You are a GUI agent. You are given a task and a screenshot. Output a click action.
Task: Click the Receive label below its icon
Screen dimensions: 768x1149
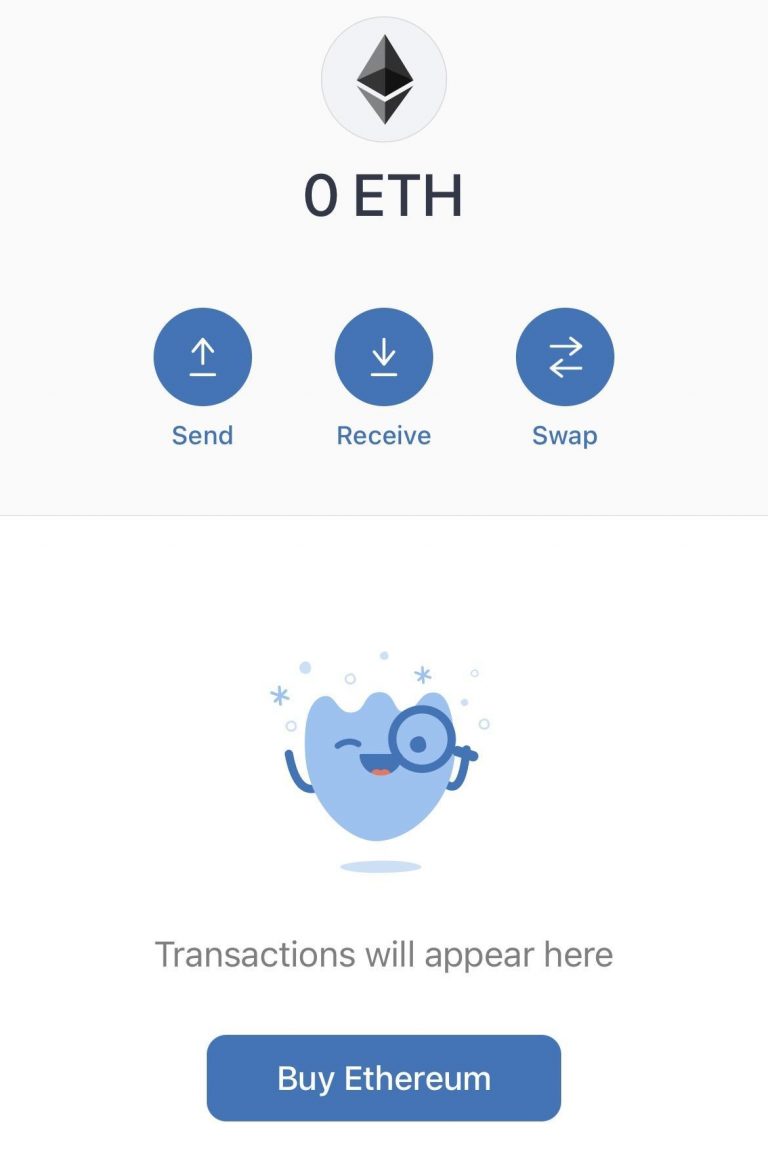tap(384, 434)
